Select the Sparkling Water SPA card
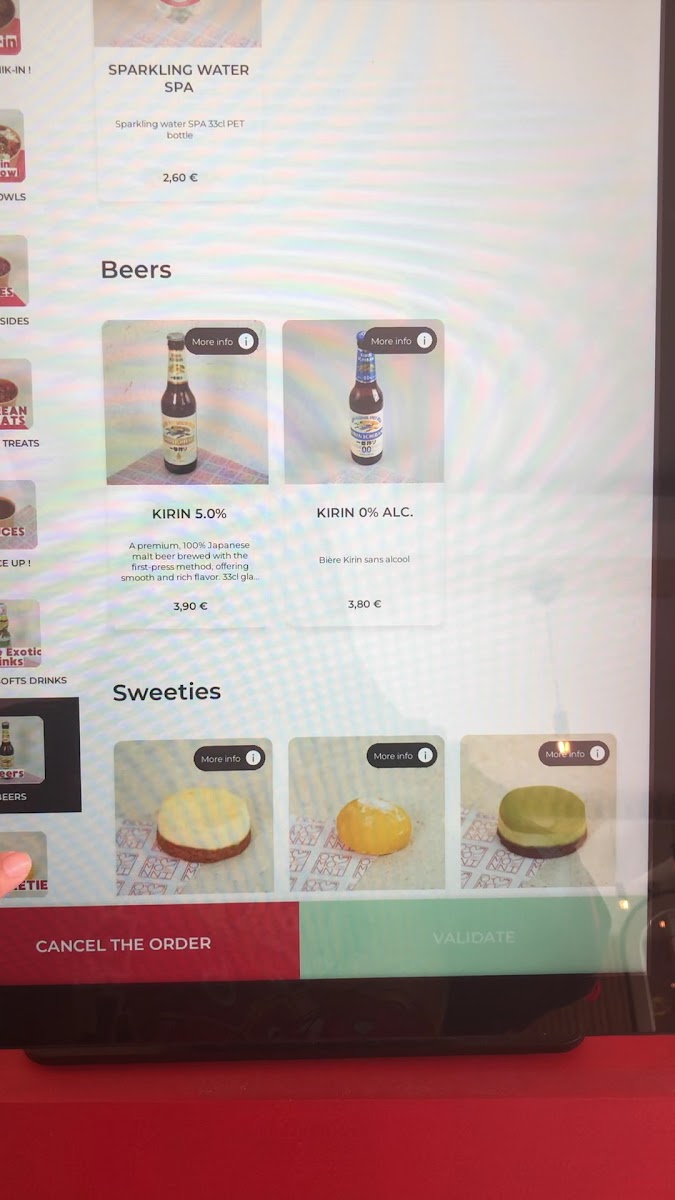This screenshot has width=675, height=1200. pyautogui.click(x=179, y=100)
